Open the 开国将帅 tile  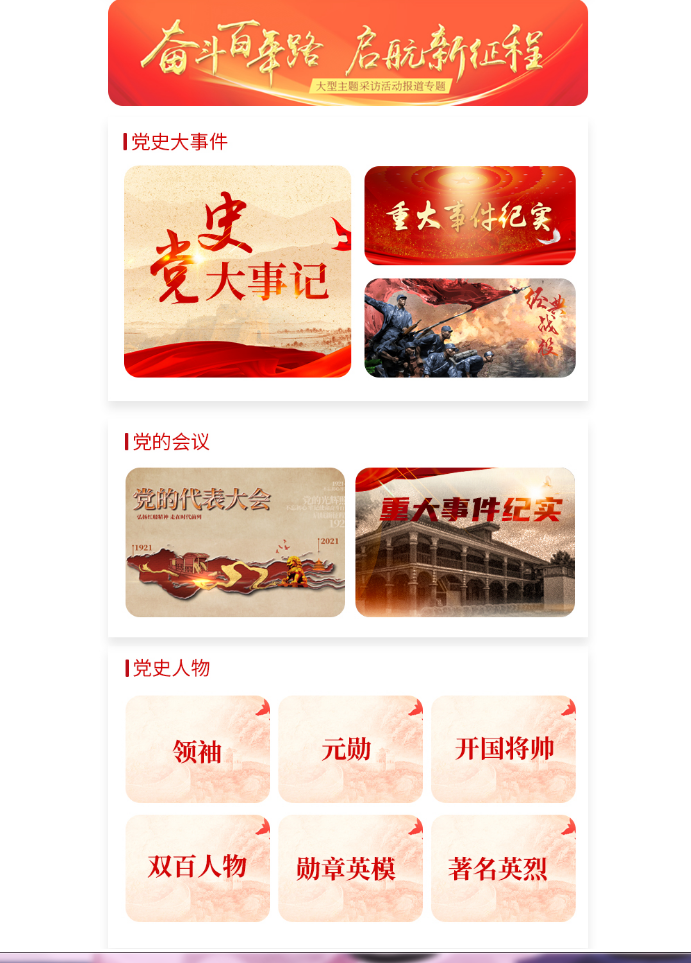click(503, 749)
